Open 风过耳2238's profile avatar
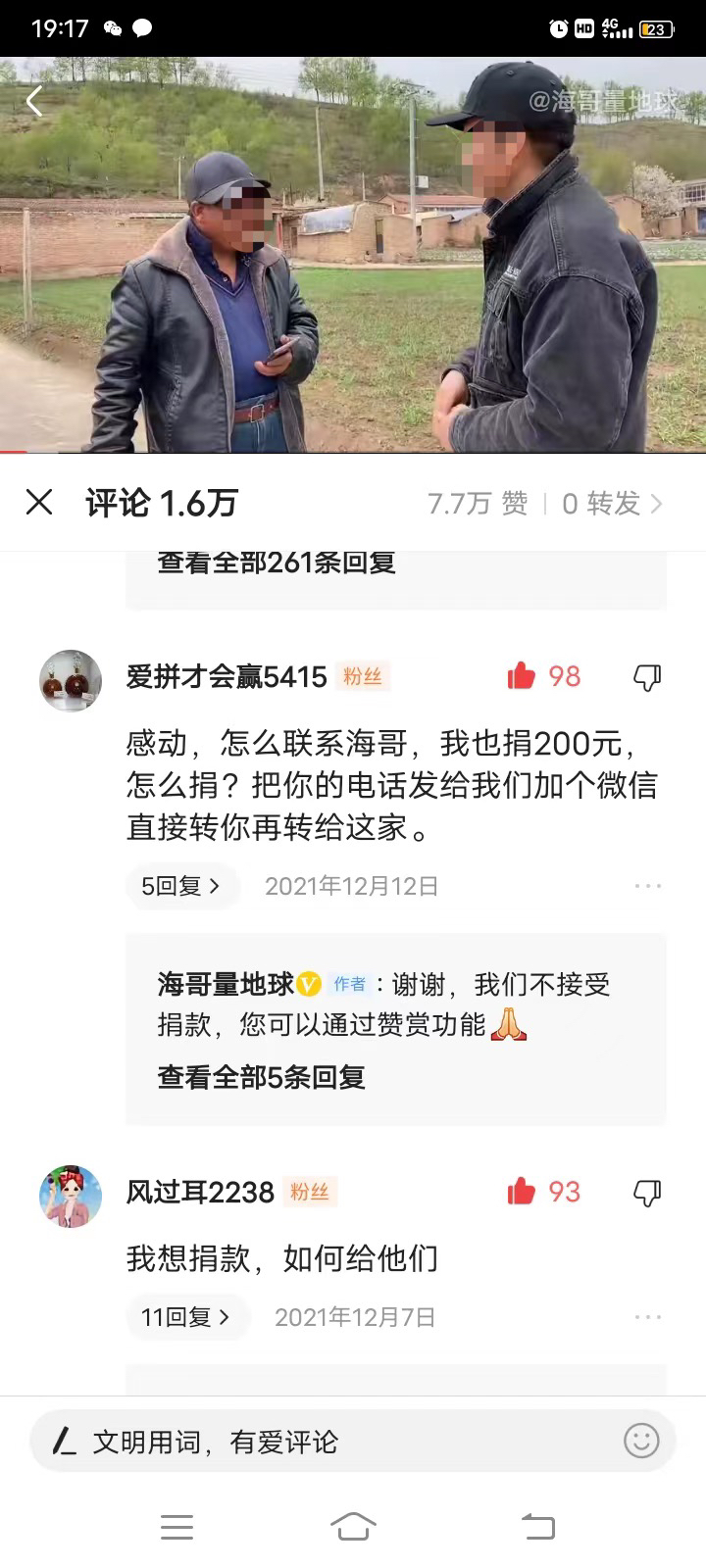The image size is (706, 1568). tap(71, 1196)
